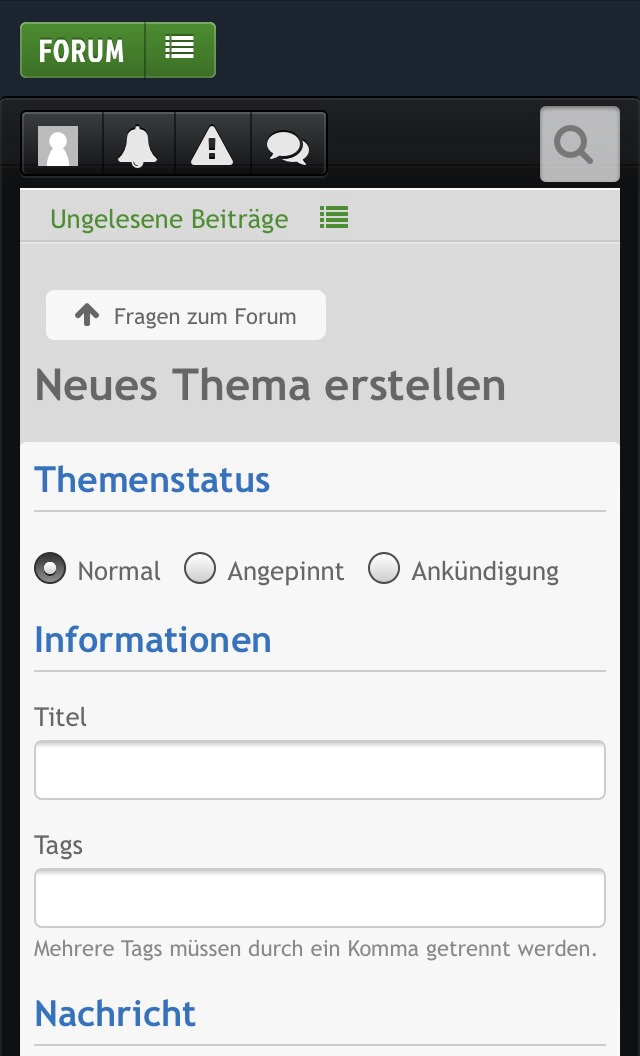Open the user profile avatar
The width and height of the screenshot is (640, 1056).
pyautogui.click(x=58, y=145)
